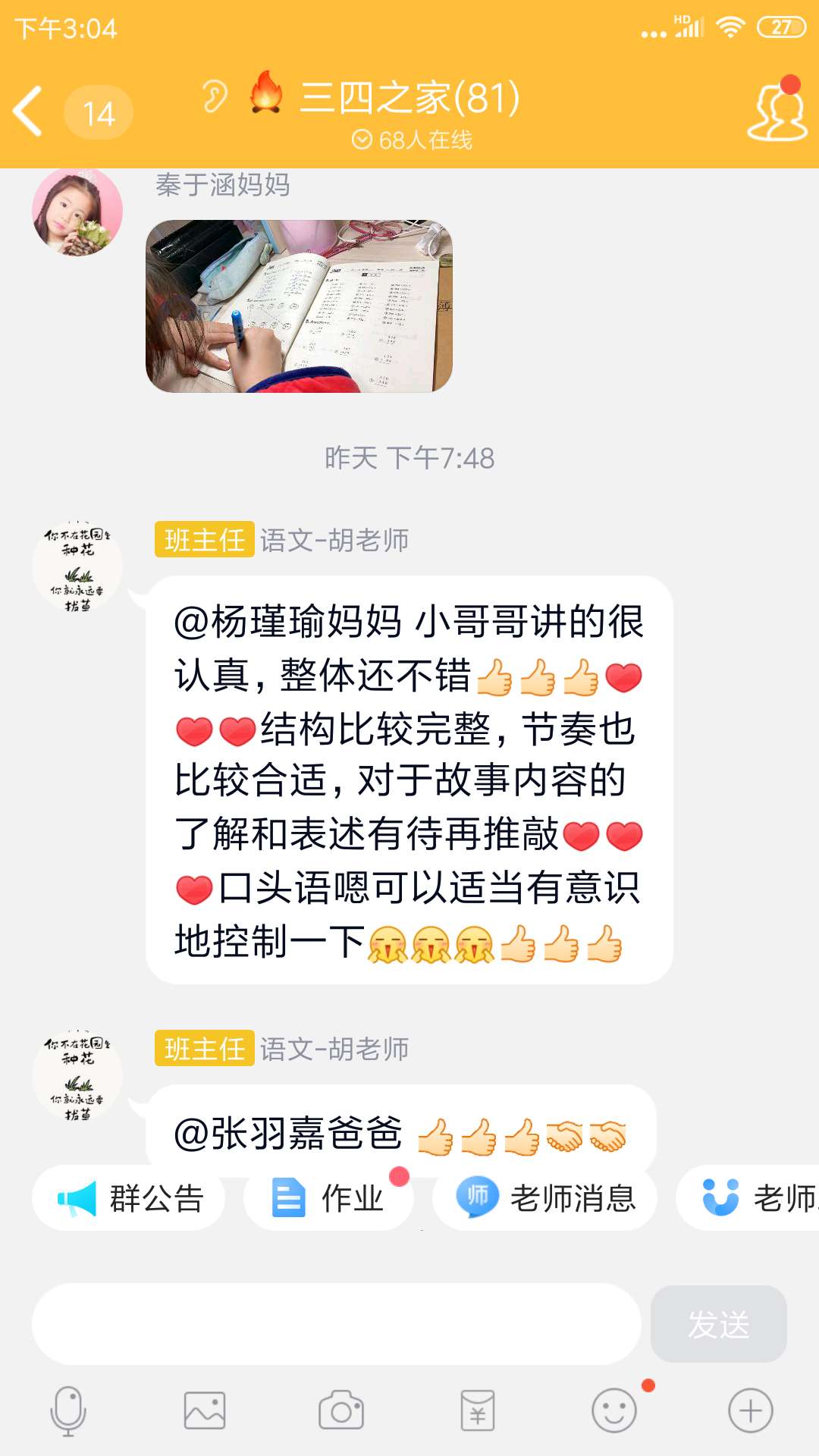Toggle the earpiece listening mode icon
819x1456 pixels.
pyautogui.click(x=215, y=97)
